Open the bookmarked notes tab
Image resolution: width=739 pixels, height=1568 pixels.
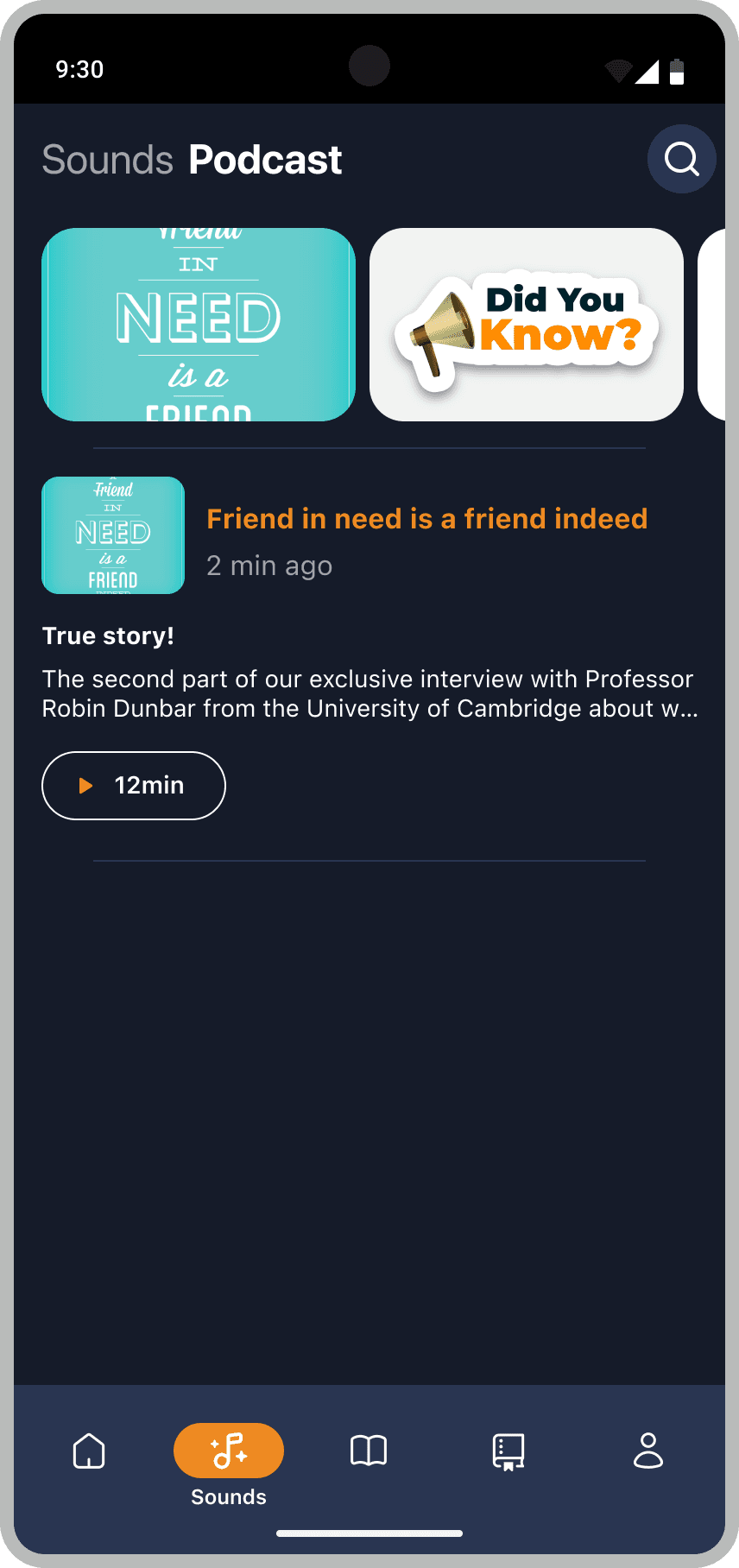(508, 1451)
